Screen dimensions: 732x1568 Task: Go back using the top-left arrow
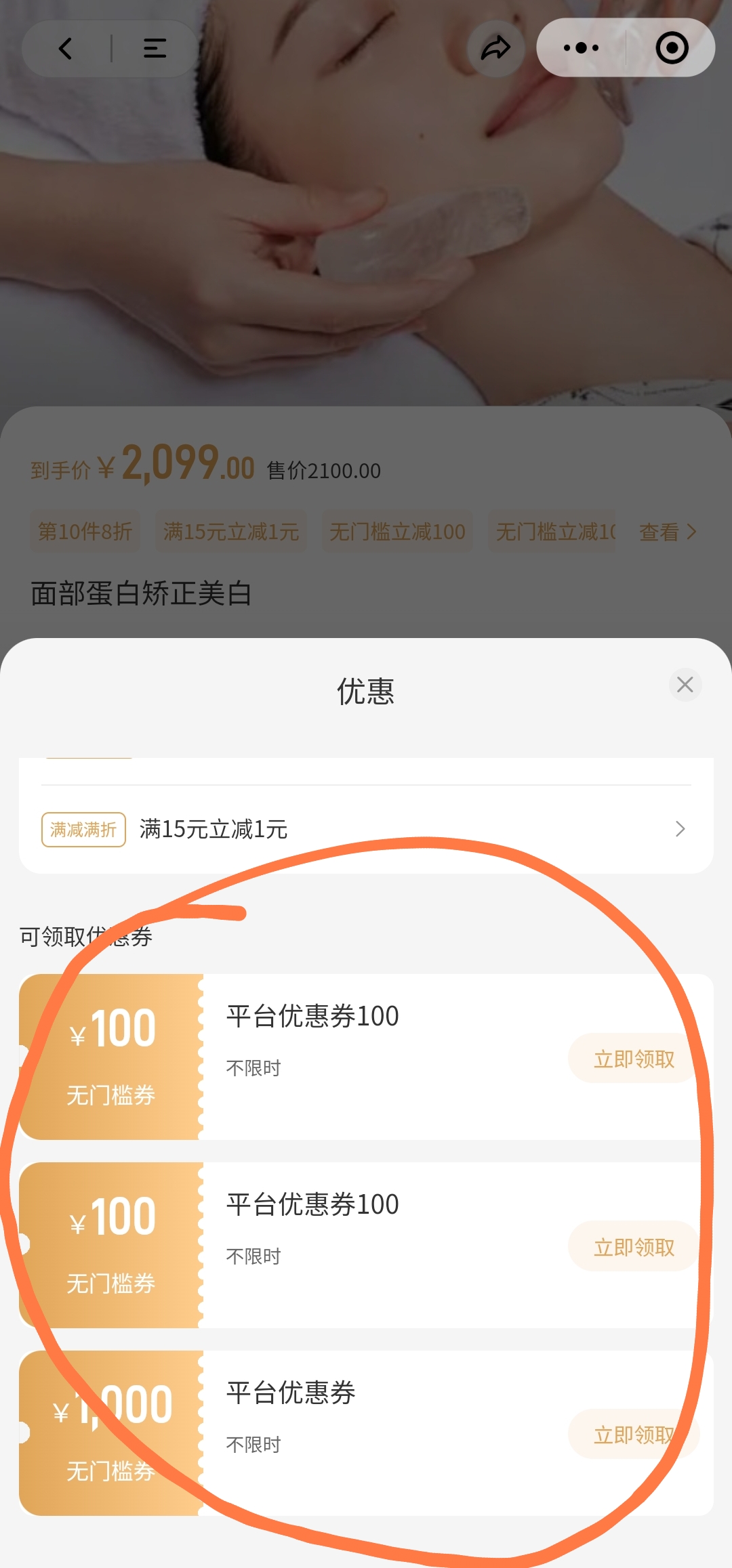tap(66, 49)
